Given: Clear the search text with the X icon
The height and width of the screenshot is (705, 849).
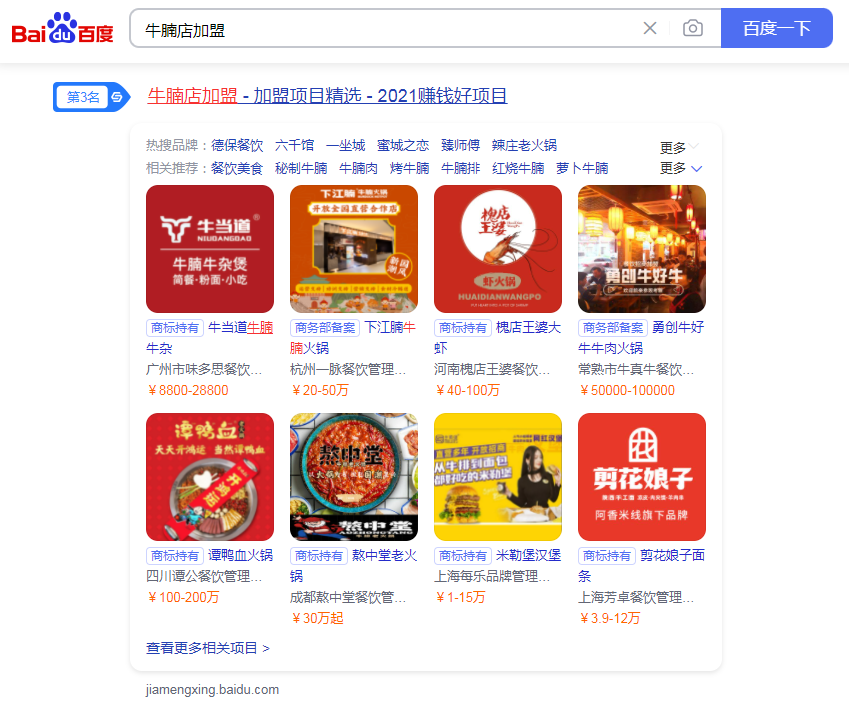Looking at the screenshot, I should click(x=650, y=28).
